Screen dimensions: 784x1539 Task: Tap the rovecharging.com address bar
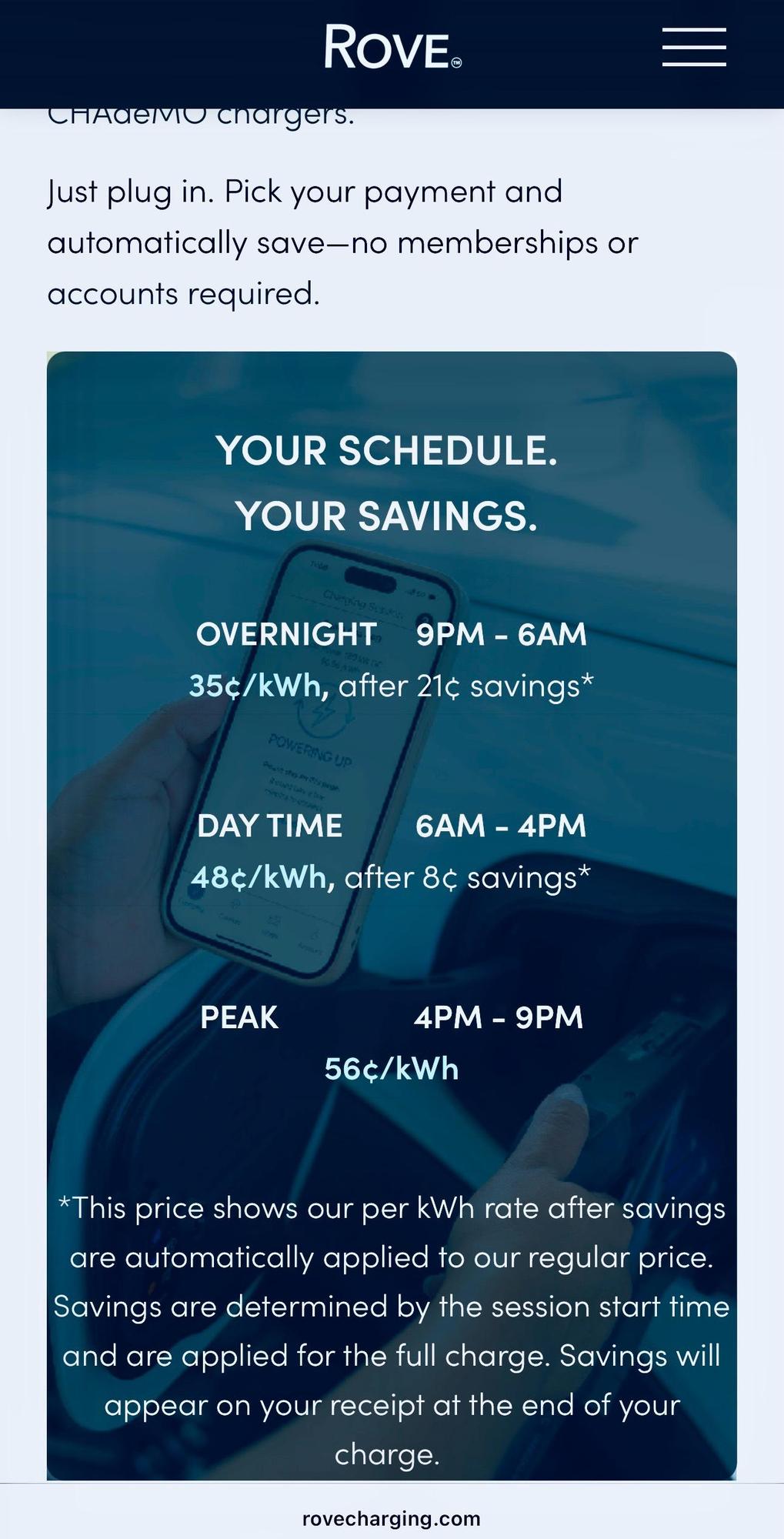(392, 1517)
